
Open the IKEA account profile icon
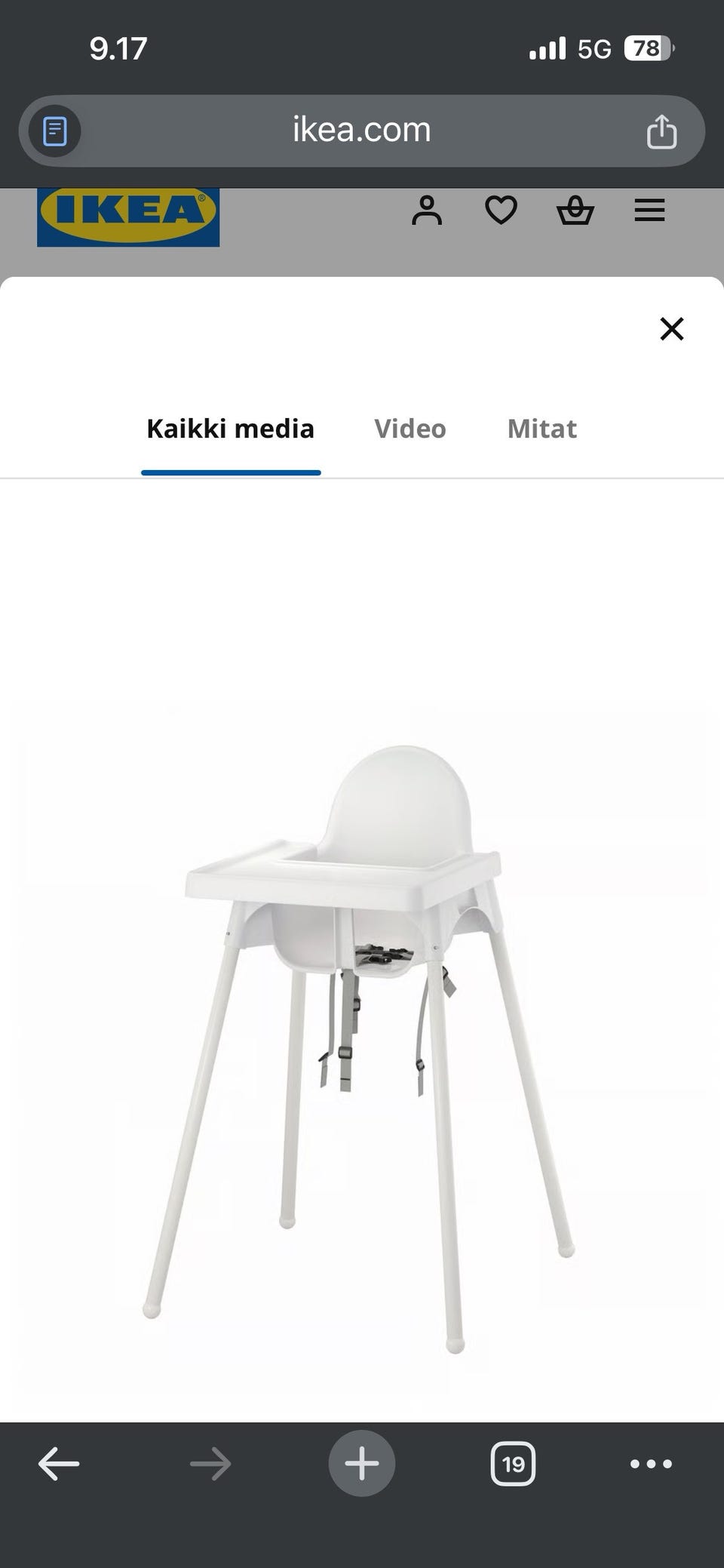[x=427, y=211]
